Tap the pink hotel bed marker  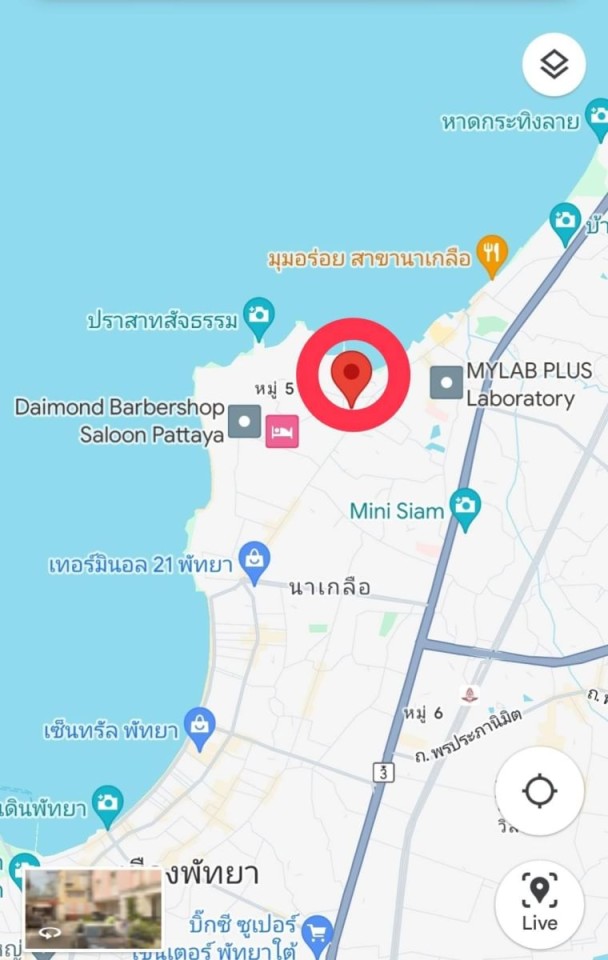click(282, 430)
